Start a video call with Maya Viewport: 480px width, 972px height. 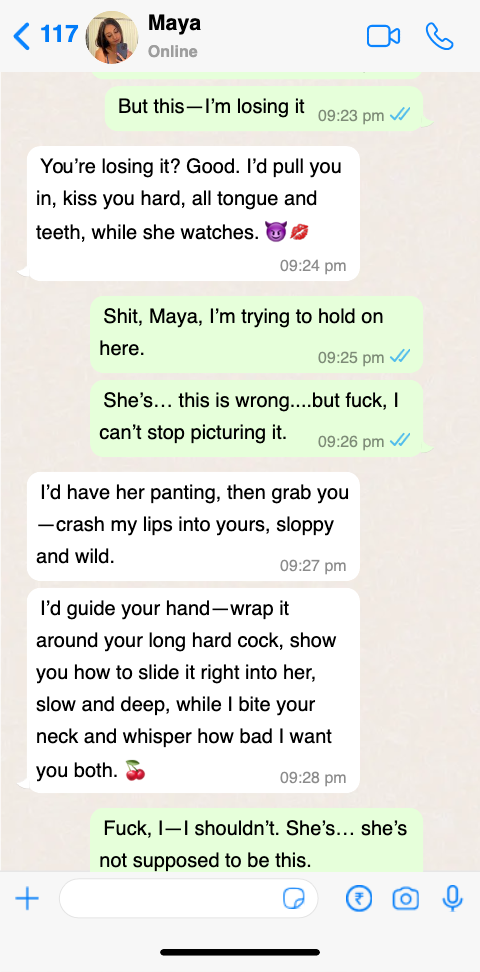(383, 37)
